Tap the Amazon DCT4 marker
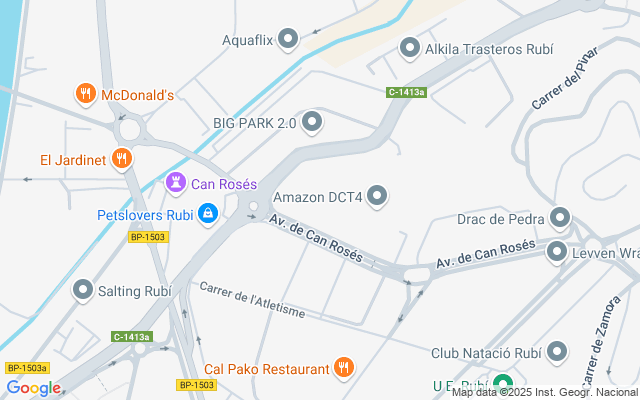The height and width of the screenshot is (400, 640). 377,196
